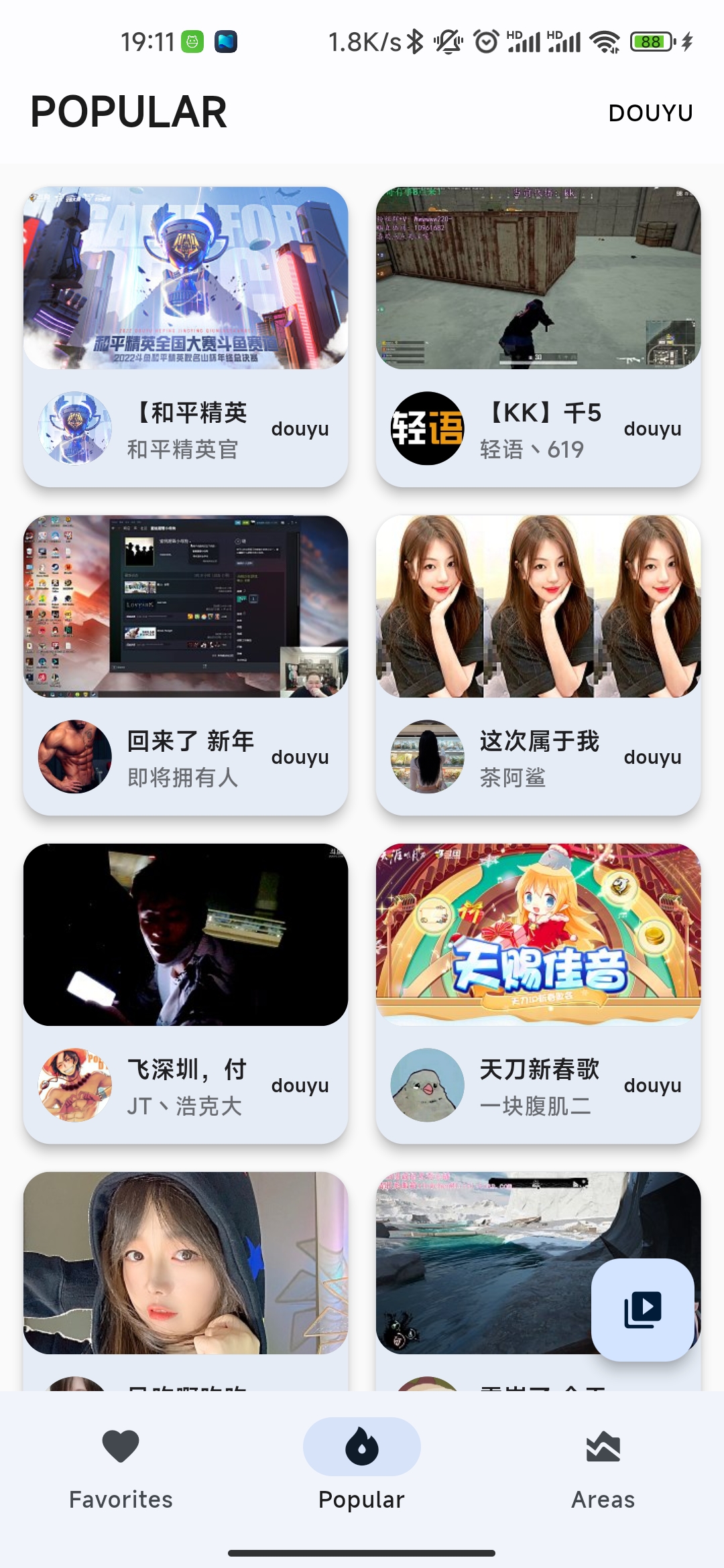Tap the DOUYU platform button
This screenshot has width=724, height=1568.
tap(650, 113)
